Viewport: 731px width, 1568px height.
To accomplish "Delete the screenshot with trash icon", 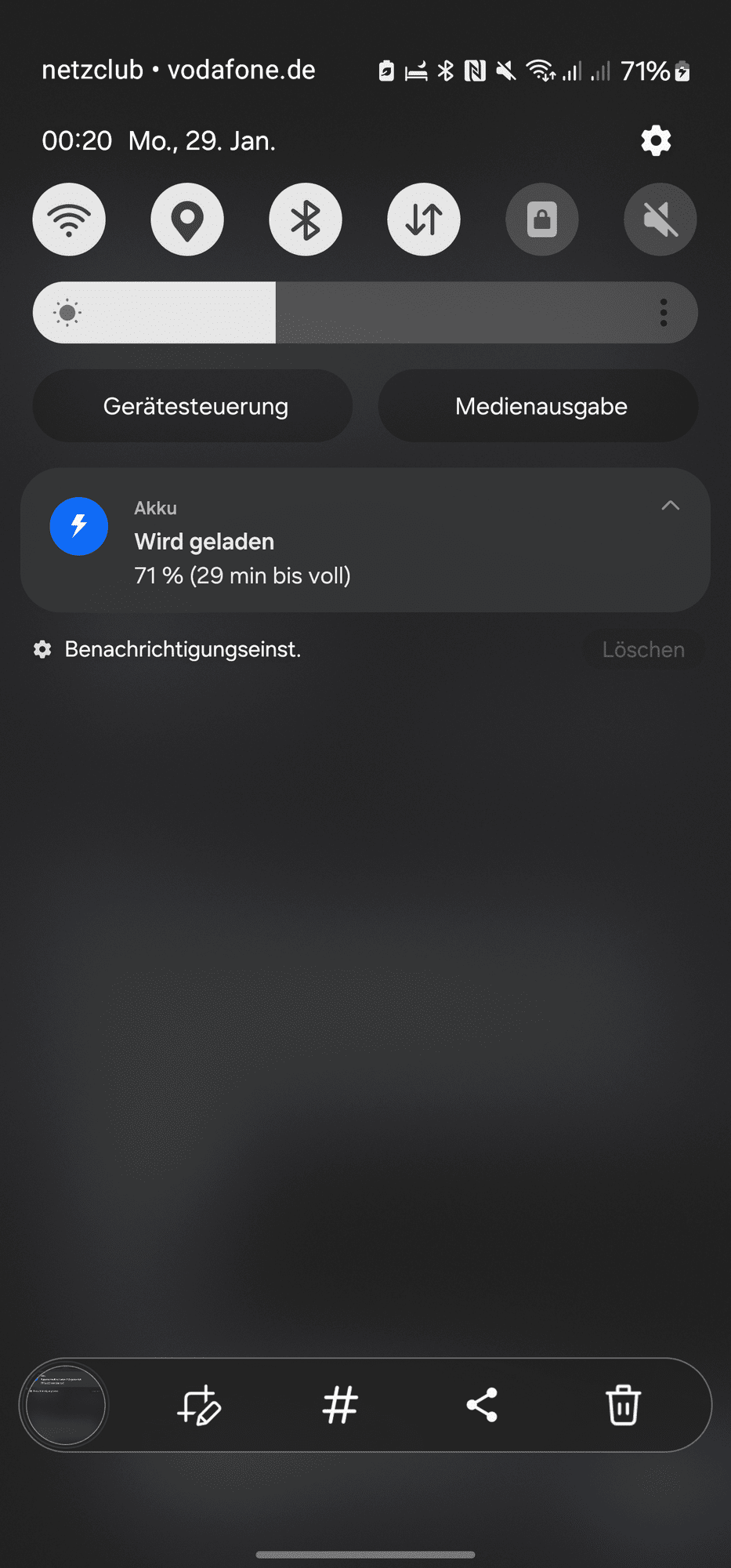I will point(623,1405).
